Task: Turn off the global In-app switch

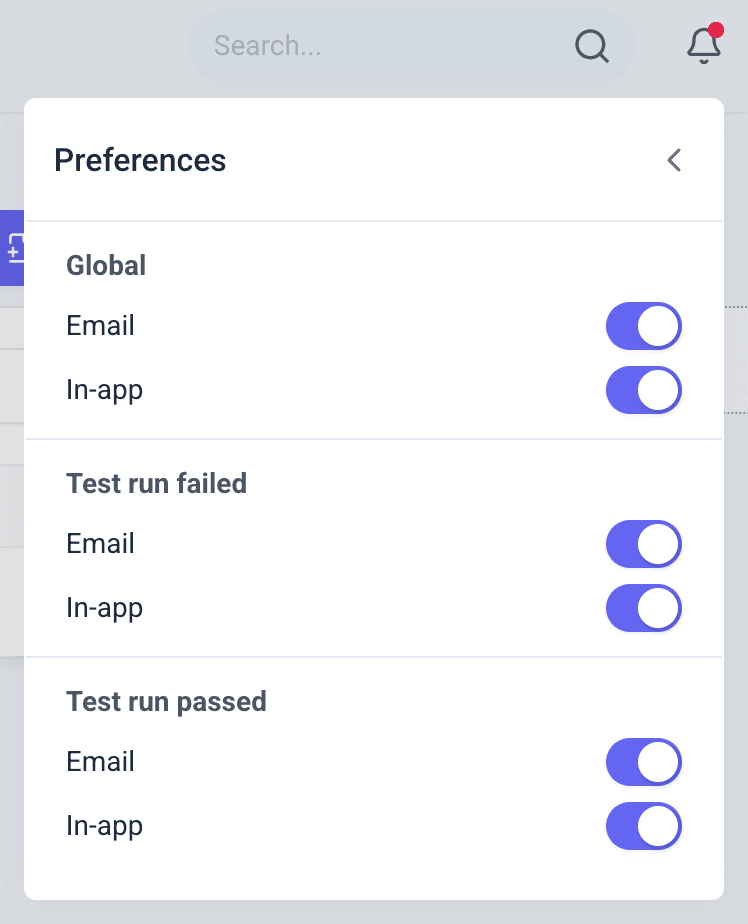Action: [x=643, y=390]
